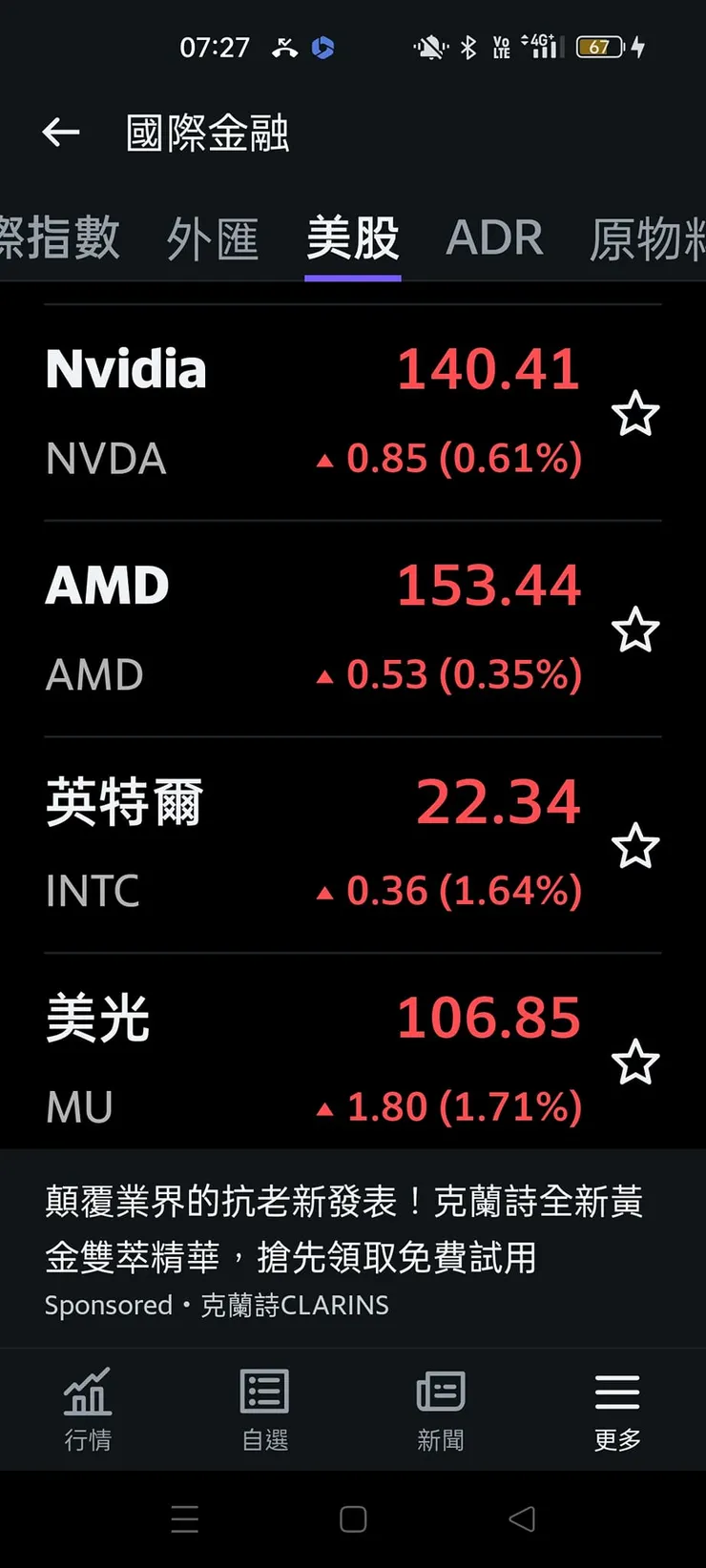The image size is (706, 1568).
Task: Open the 新聞 bottom tab
Action: pyautogui.click(x=441, y=1409)
